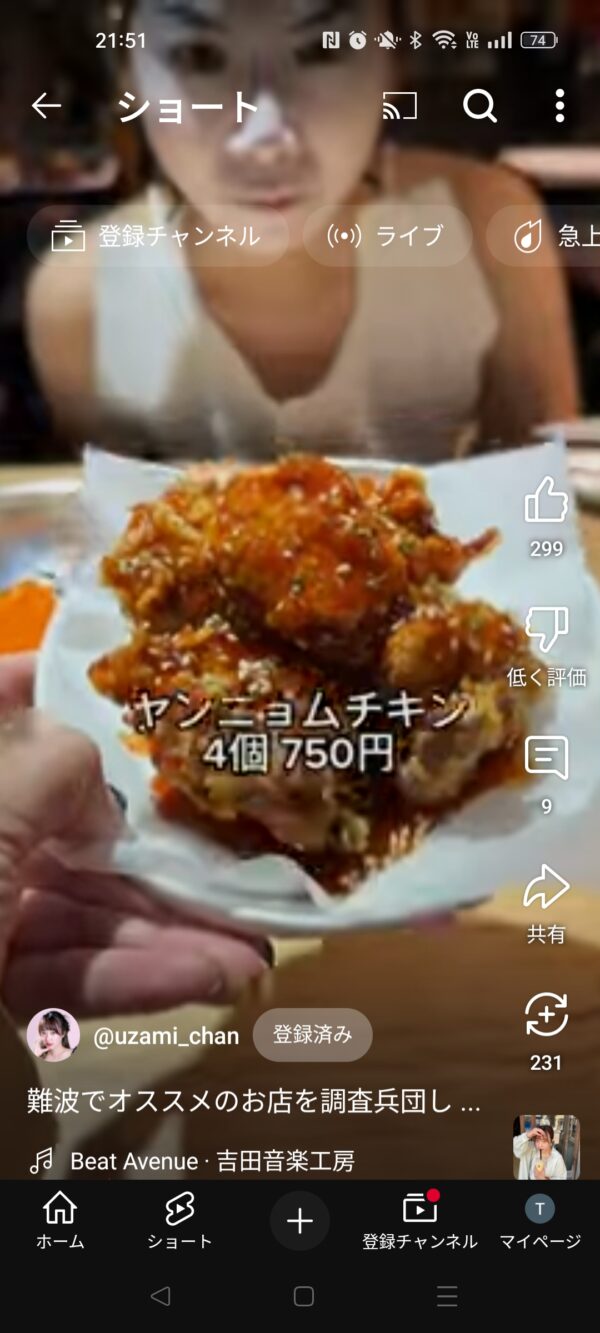
Task: Open the search icon
Action: pos(480,105)
